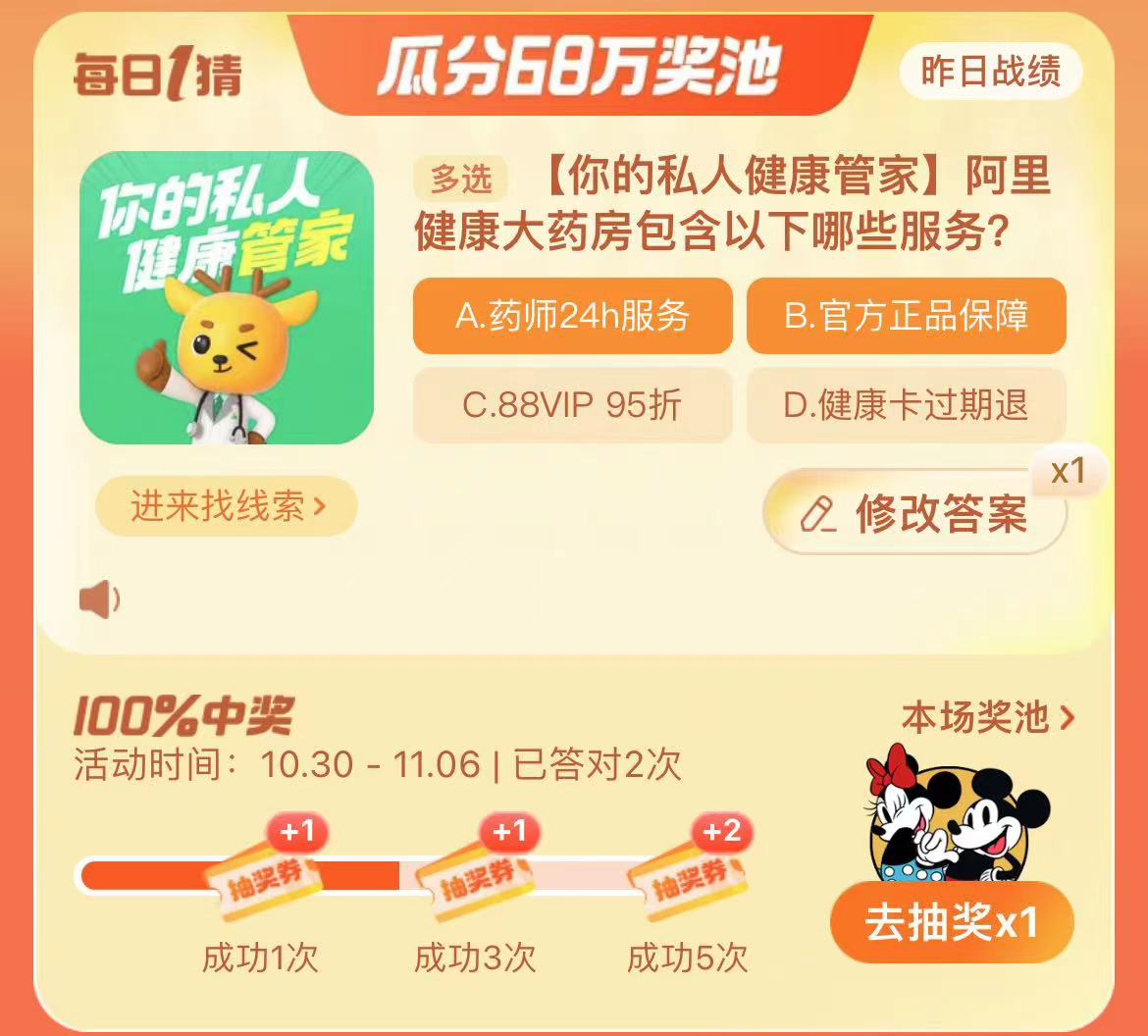The image size is (1148, 1036).
Task: Open 本场奖池 prize pool
Action: 988,717
